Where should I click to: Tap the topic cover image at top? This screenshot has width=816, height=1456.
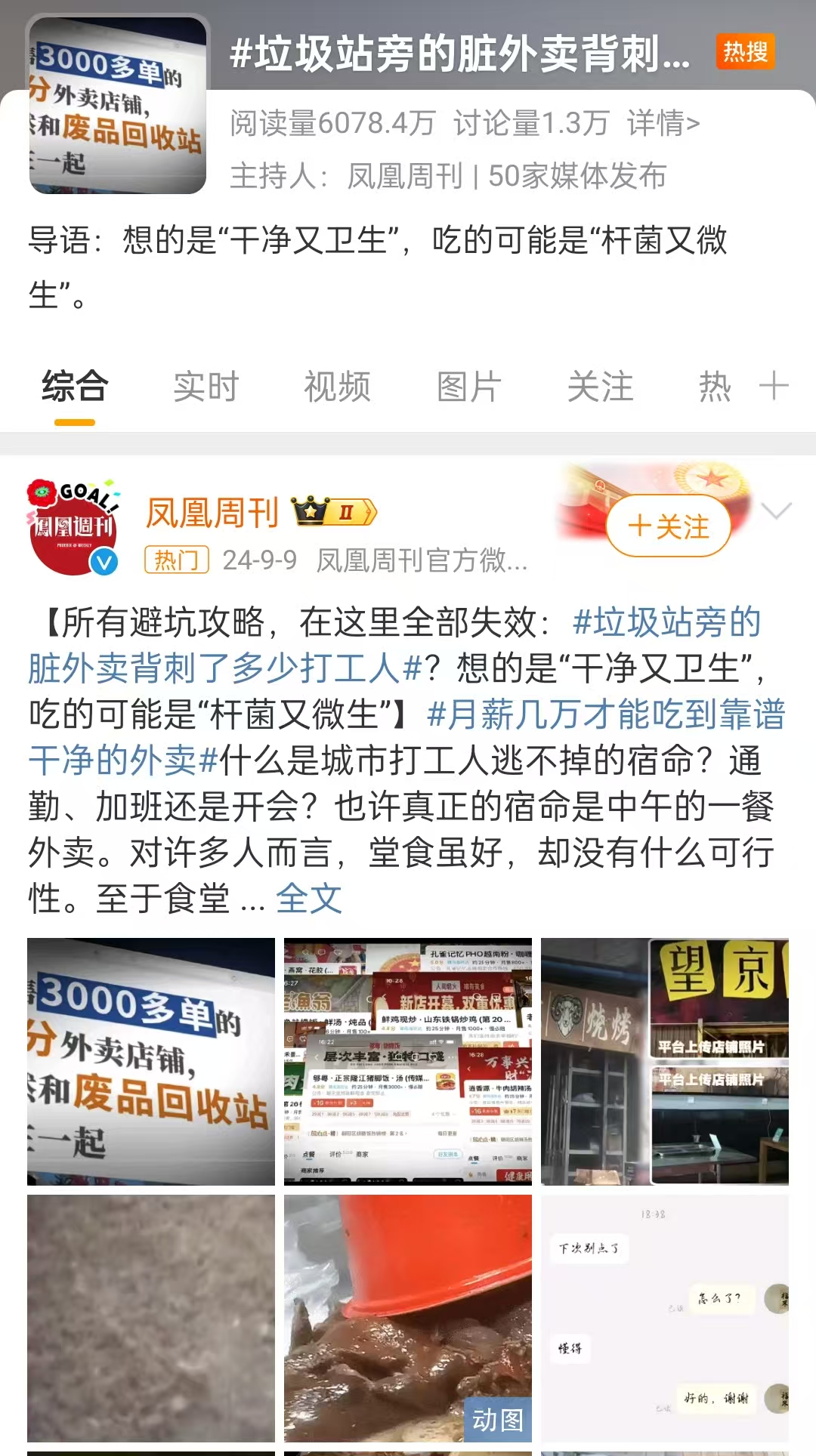[118, 106]
